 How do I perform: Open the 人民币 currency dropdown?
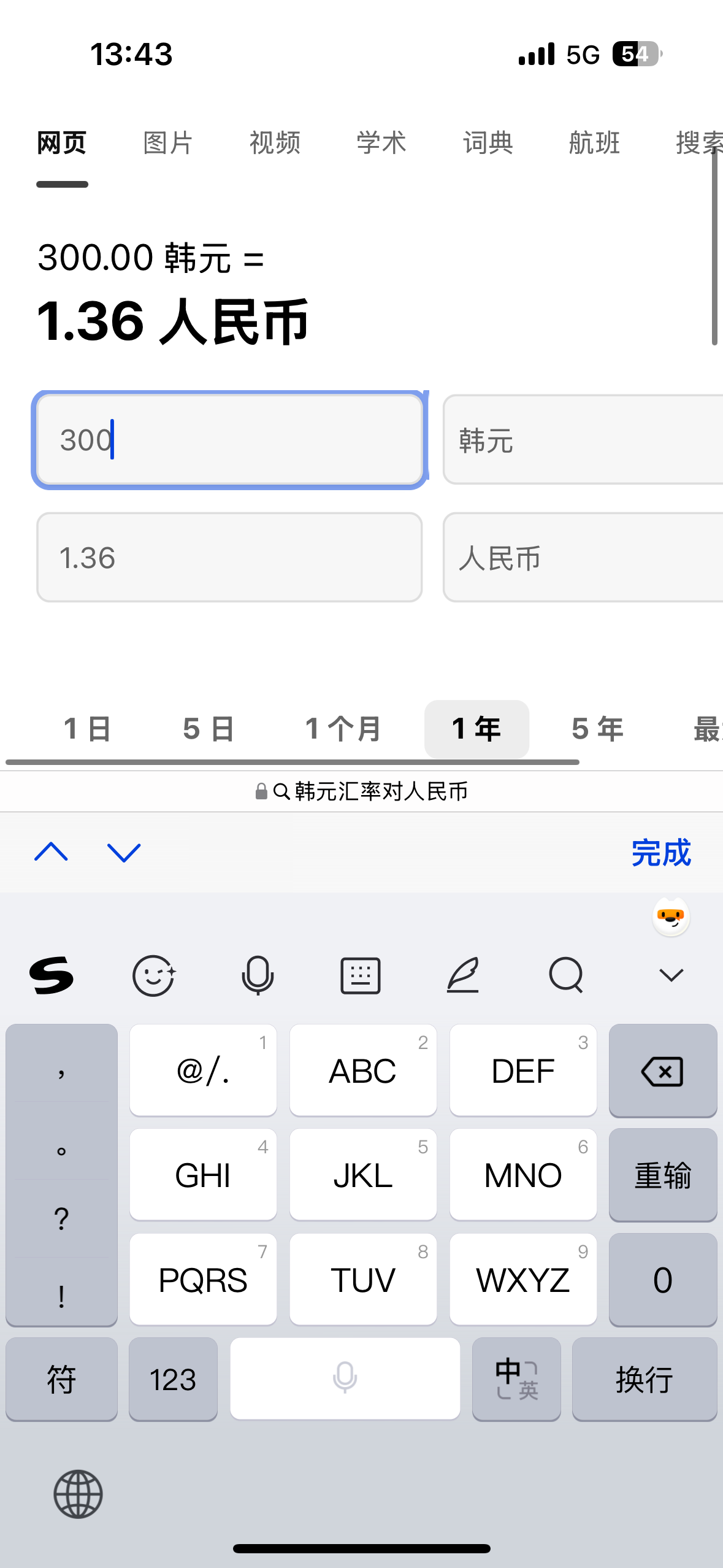583,558
